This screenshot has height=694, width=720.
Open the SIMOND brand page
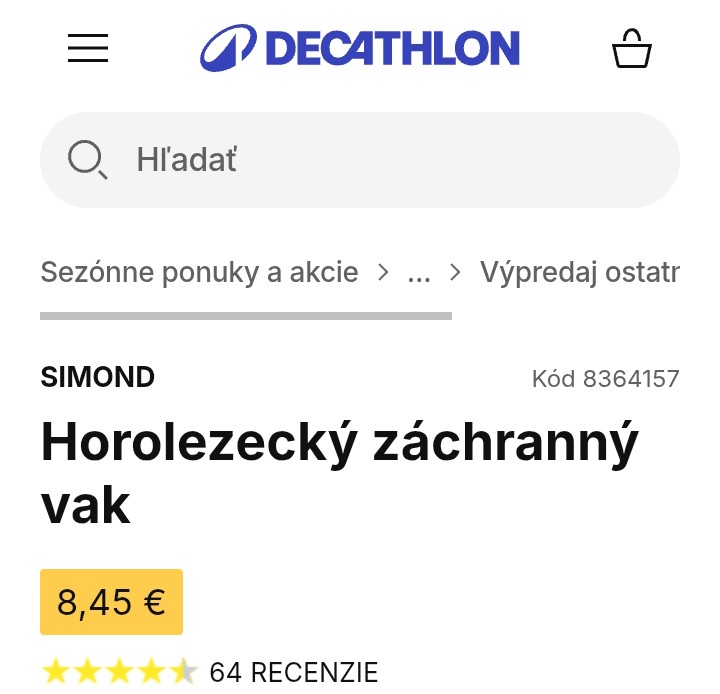pos(98,377)
